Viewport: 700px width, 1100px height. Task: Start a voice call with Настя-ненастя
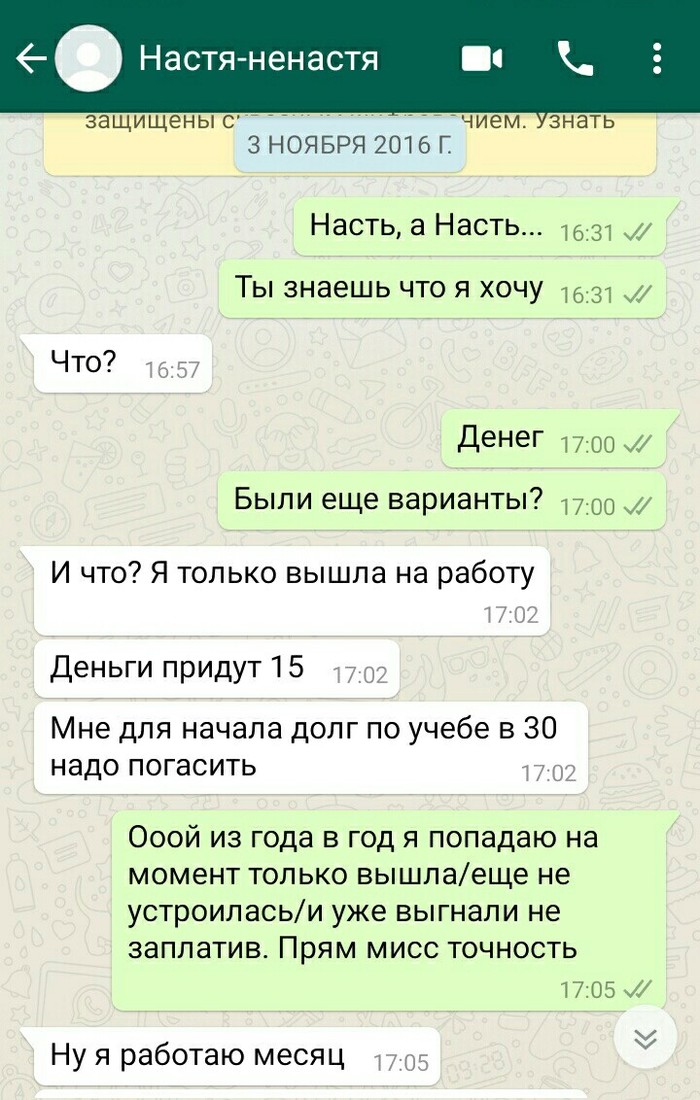[x=575, y=59]
